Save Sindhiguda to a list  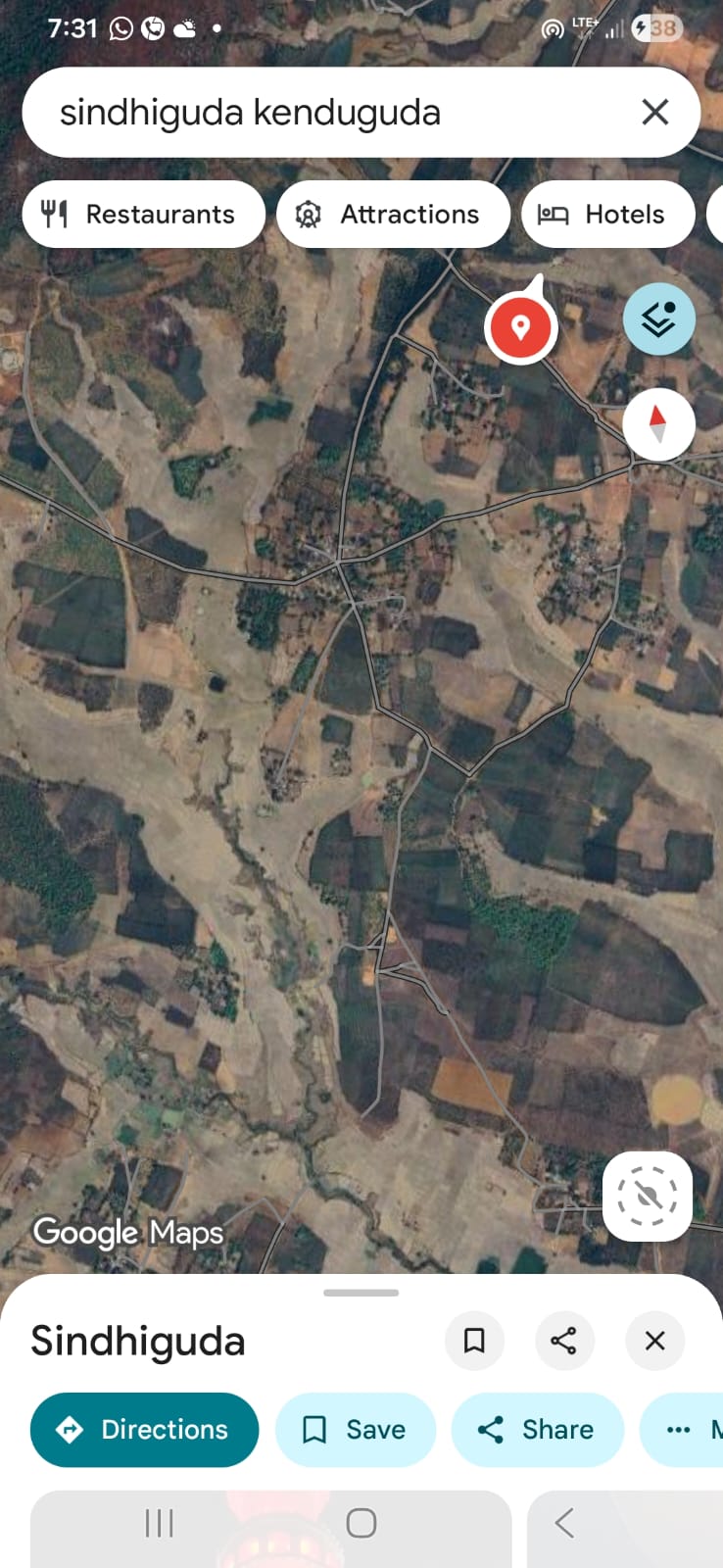pyautogui.click(x=354, y=1429)
